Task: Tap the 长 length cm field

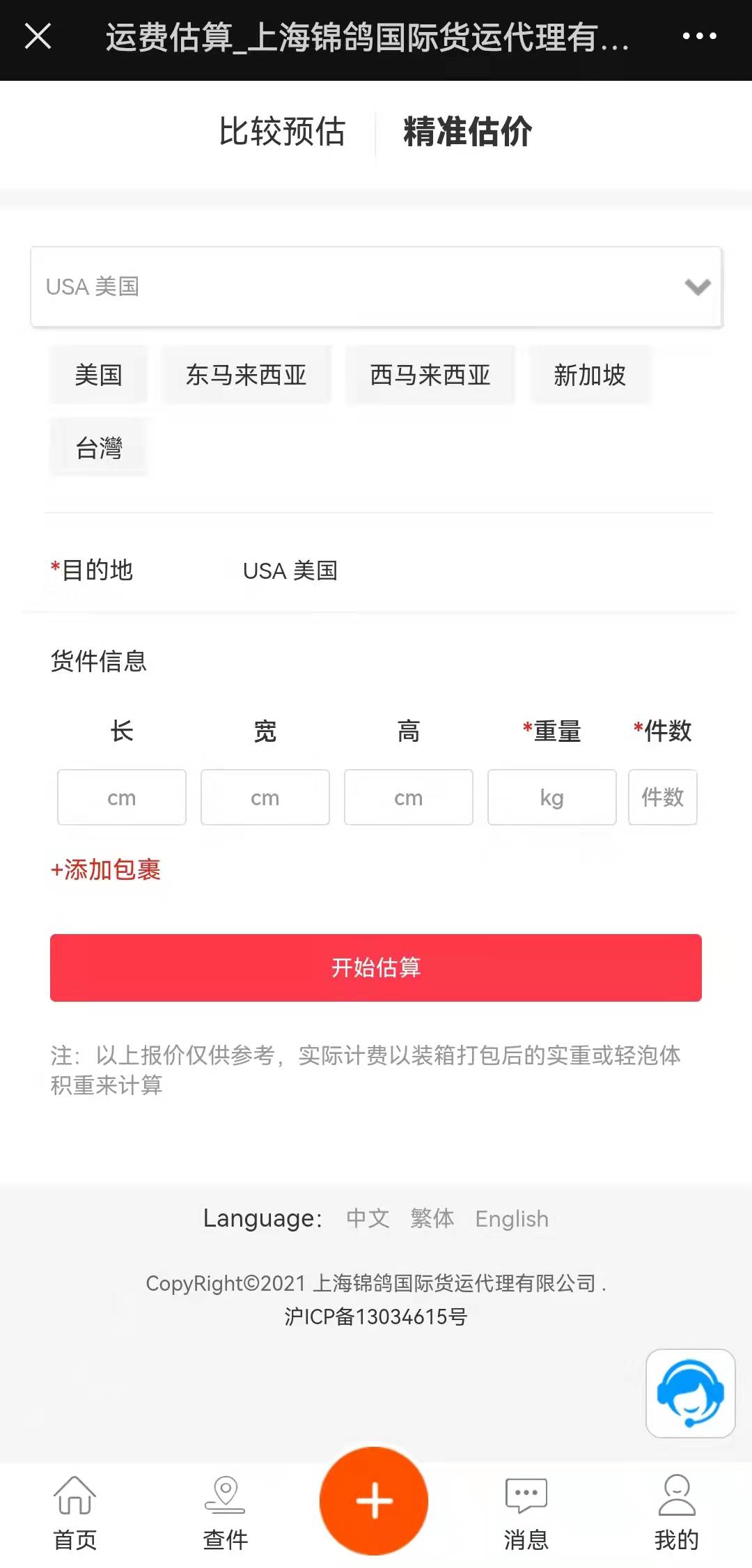Action: pyautogui.click(x=122, y=798)
